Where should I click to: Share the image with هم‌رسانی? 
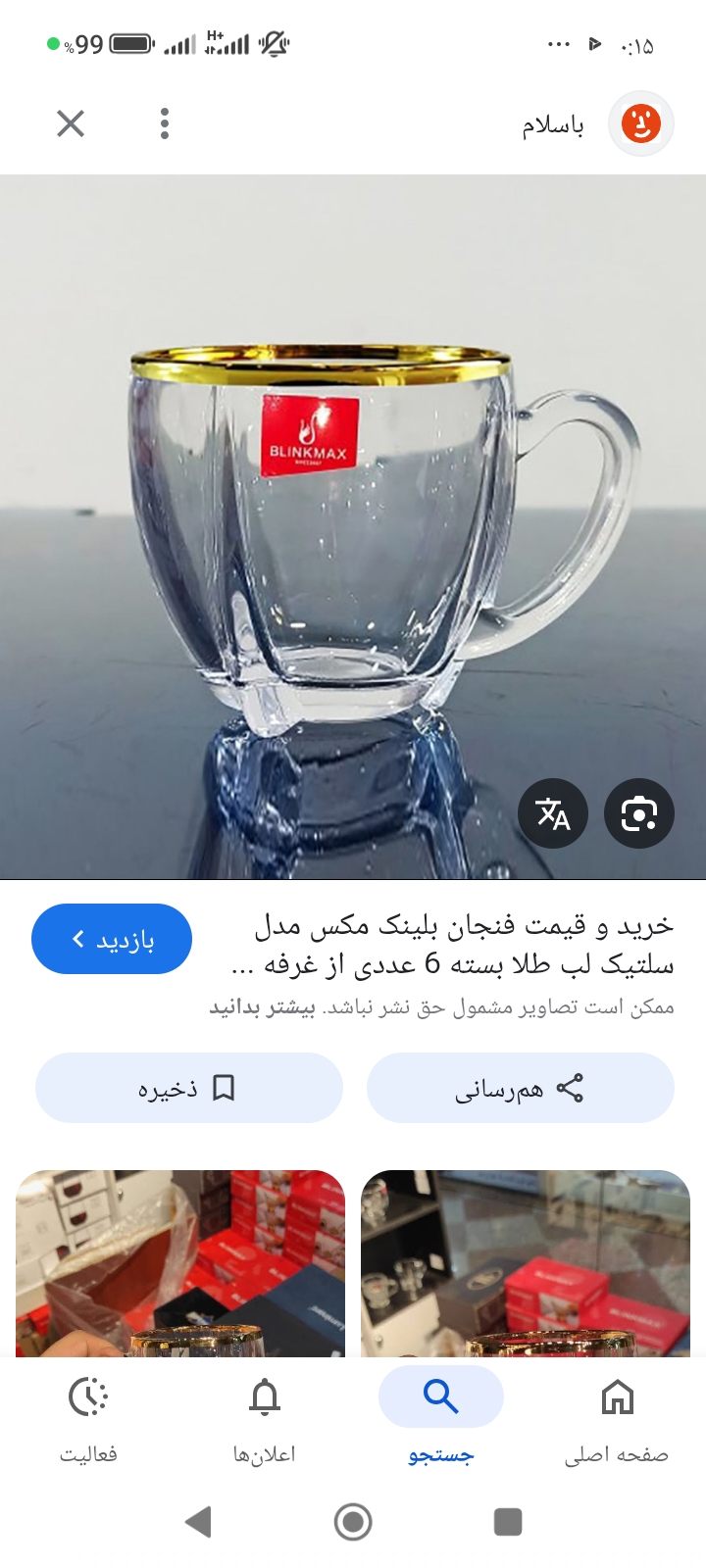tap(520, 1088)
